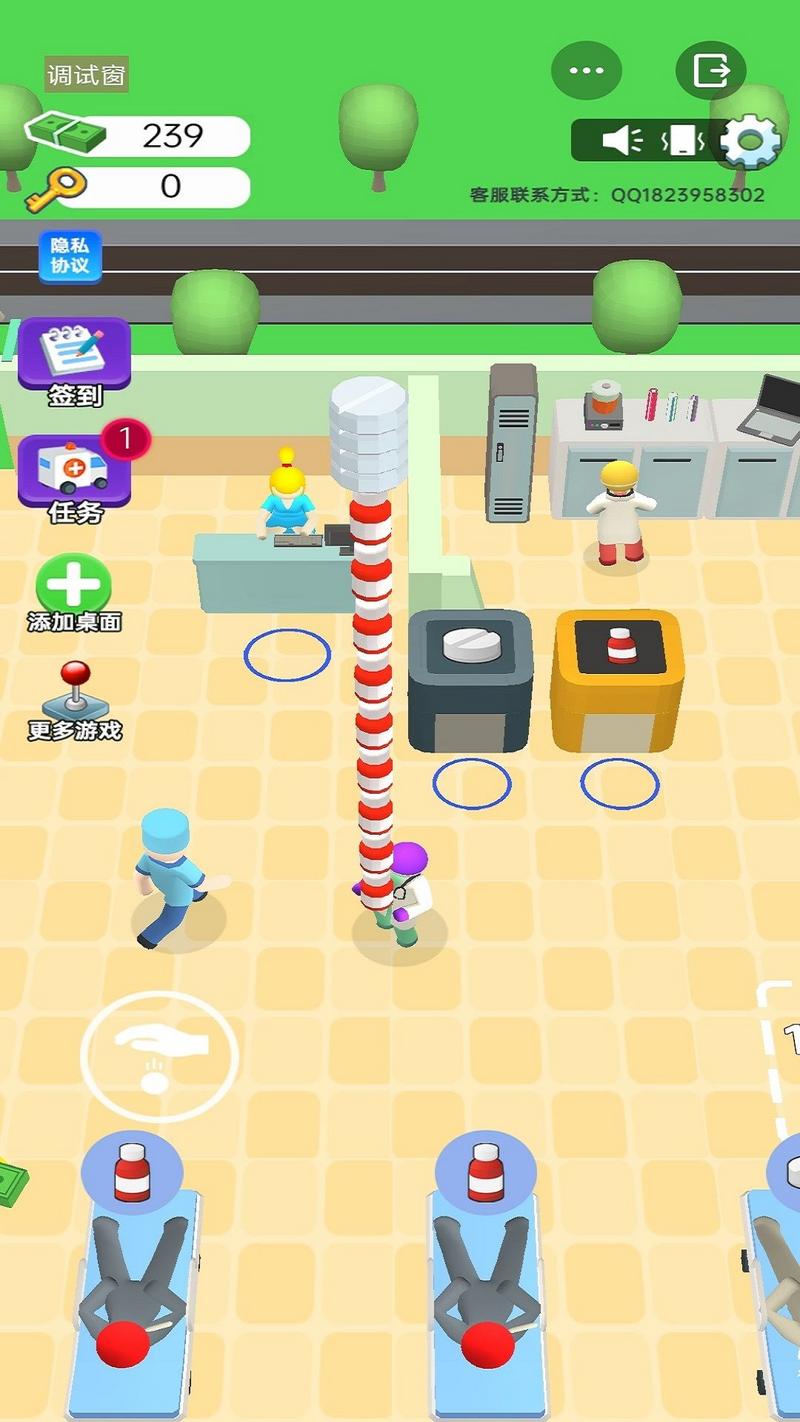
Task: Open the 调试窗 debug window
Action: pyautogui.click(x=86, y=75)
